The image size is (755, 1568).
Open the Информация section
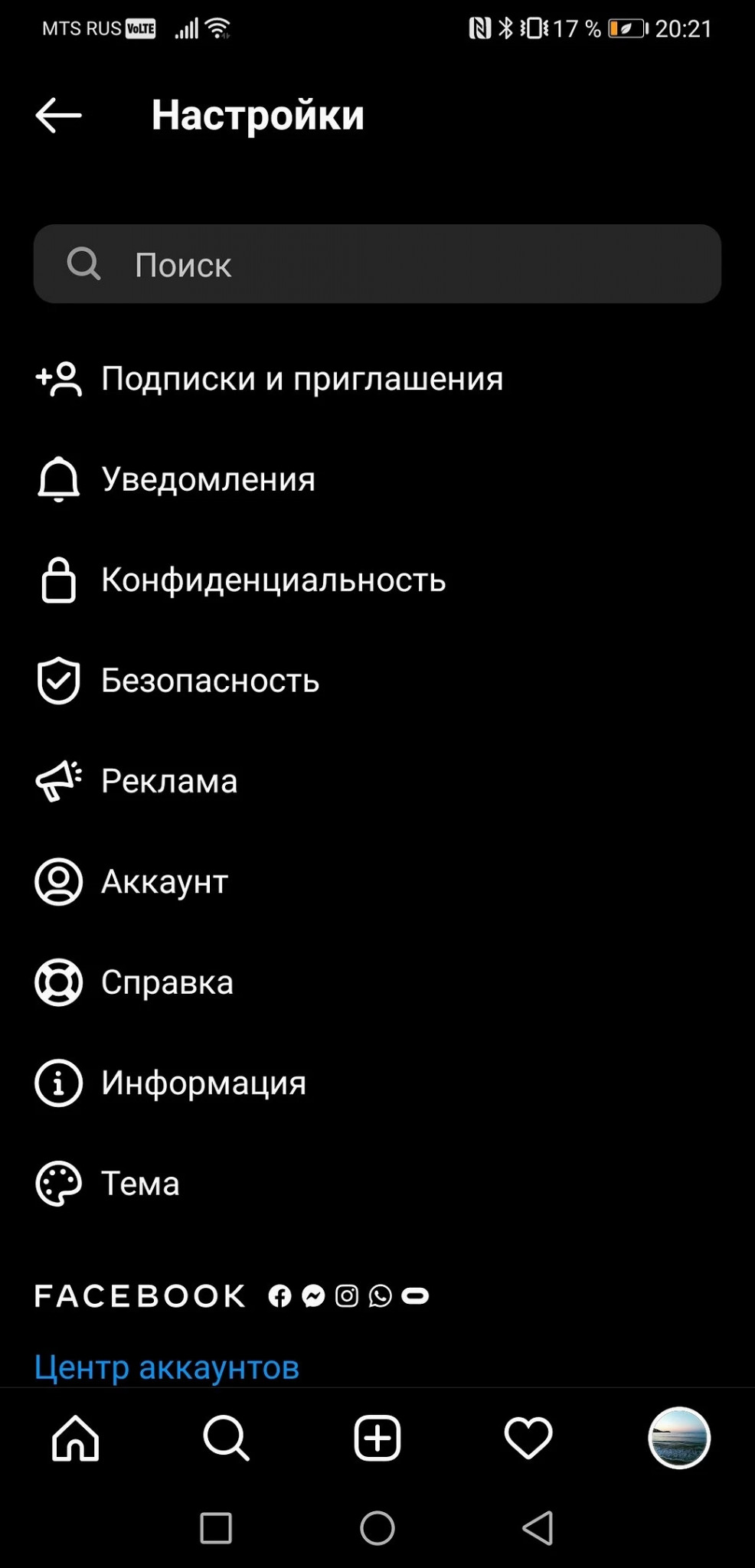(x=203, y=1083)
